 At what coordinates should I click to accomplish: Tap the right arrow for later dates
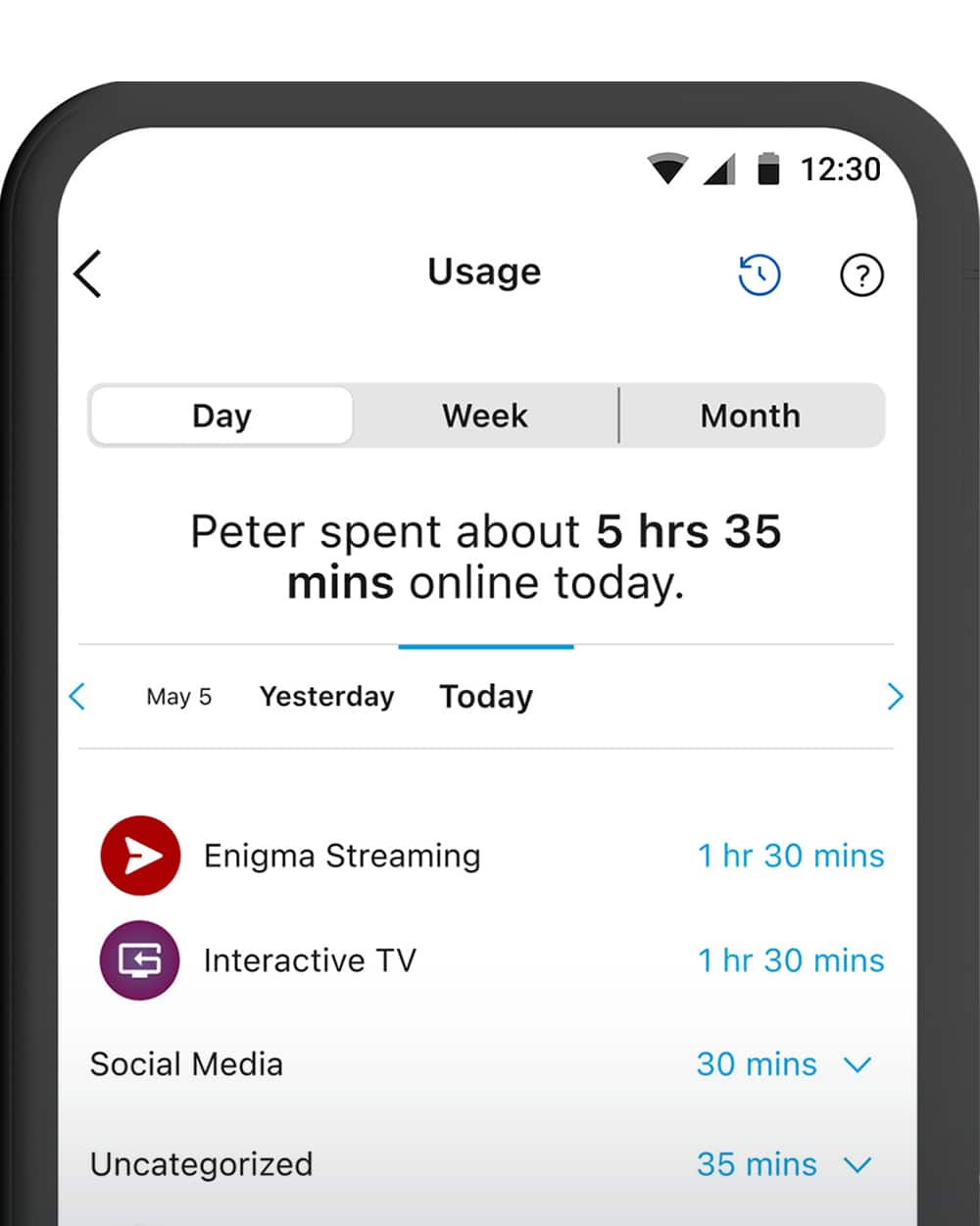point(894,697)
